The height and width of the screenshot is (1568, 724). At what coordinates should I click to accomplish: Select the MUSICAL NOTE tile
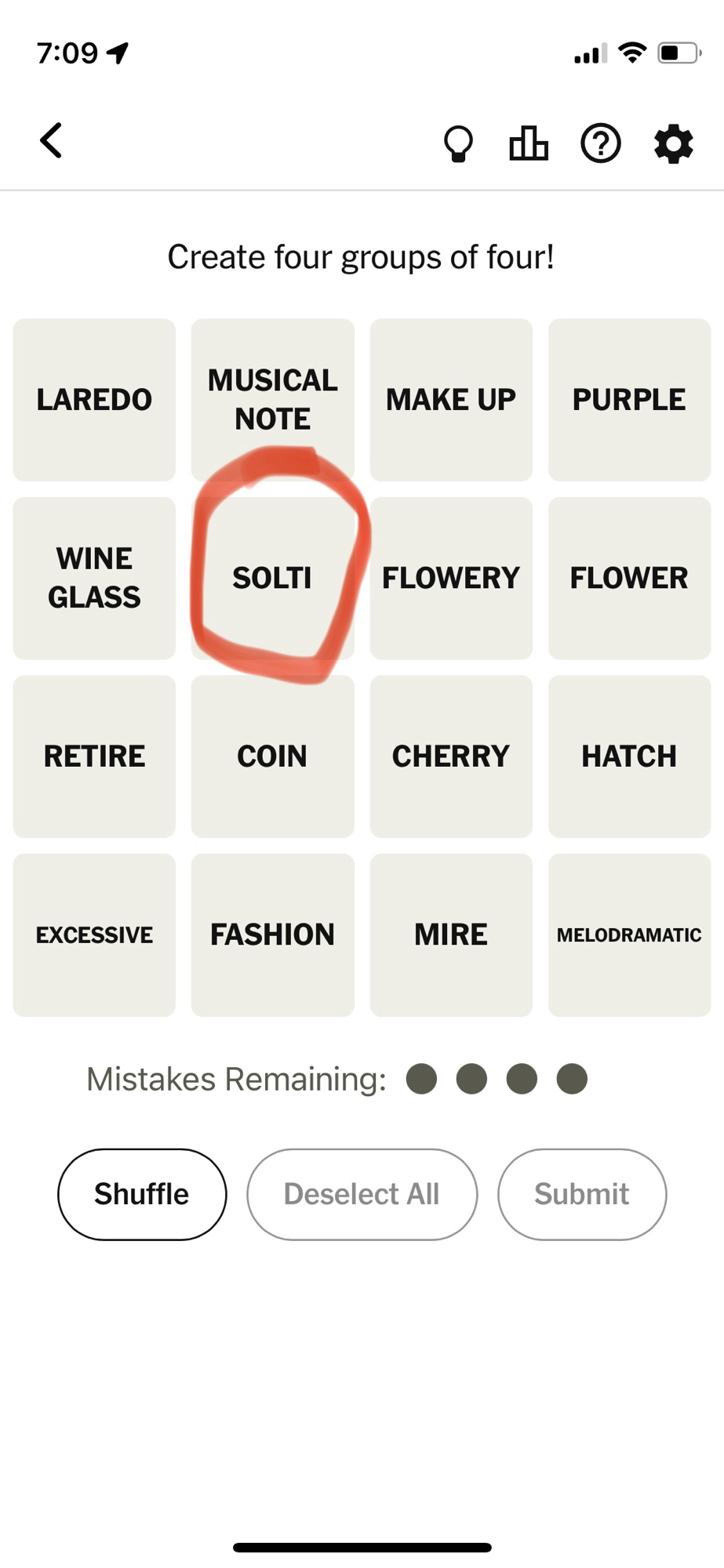pyautogui.click(x=272, y=400)
